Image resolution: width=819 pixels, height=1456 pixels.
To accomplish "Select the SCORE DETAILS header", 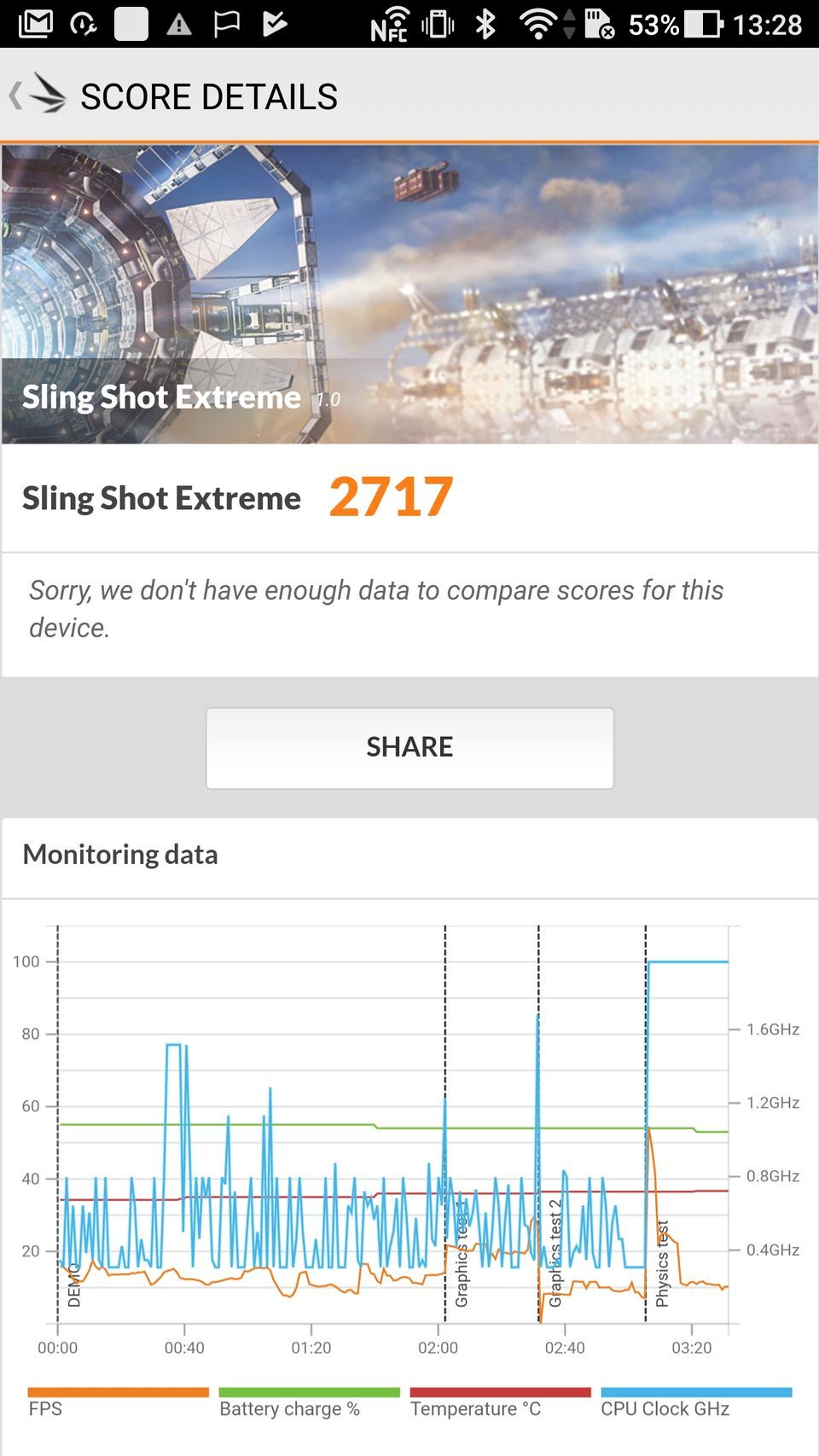I will click(209, 95).
